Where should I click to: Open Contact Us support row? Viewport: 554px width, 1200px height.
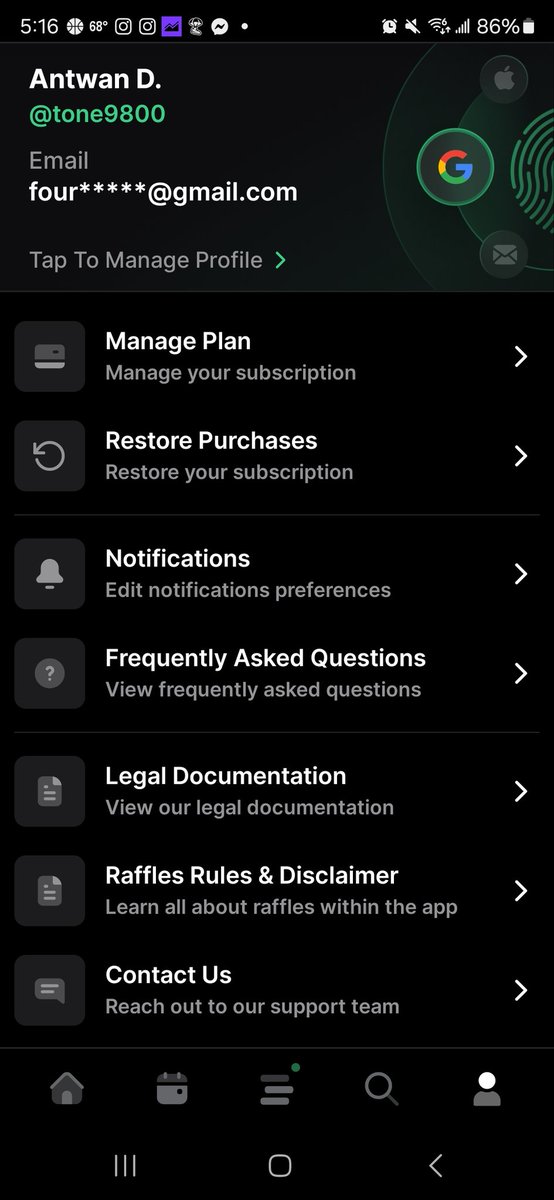coord(277,990)
